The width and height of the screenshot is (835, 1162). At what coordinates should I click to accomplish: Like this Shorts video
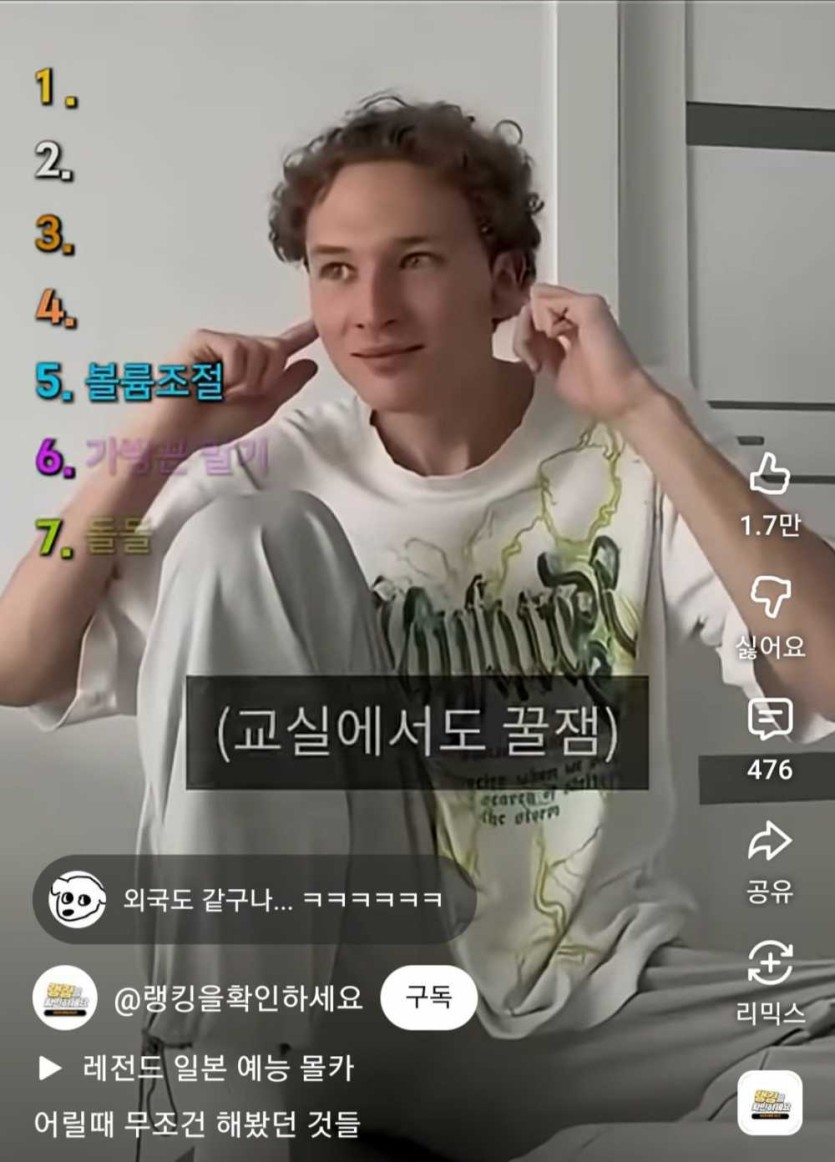point(769,476)
